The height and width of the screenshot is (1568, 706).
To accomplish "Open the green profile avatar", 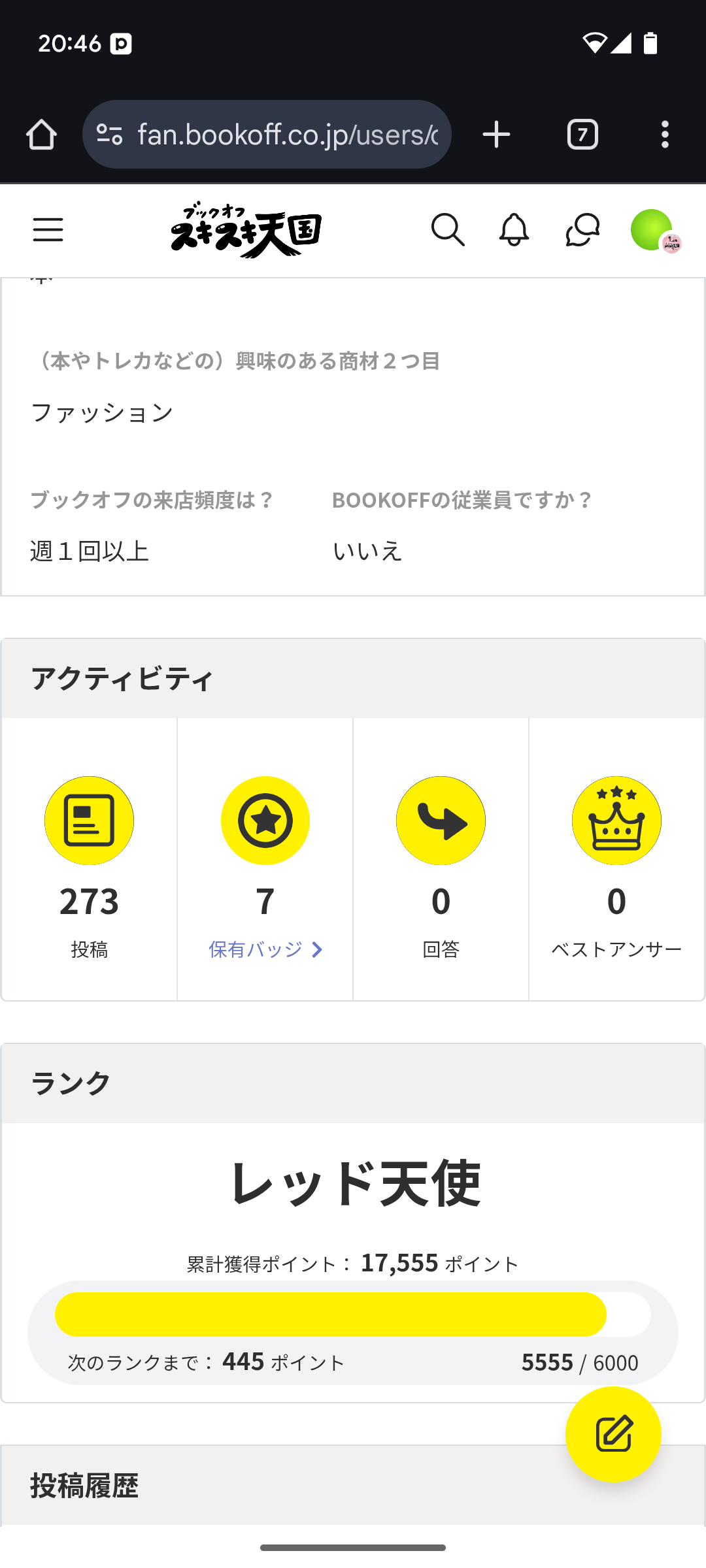I will click(652, 230).
